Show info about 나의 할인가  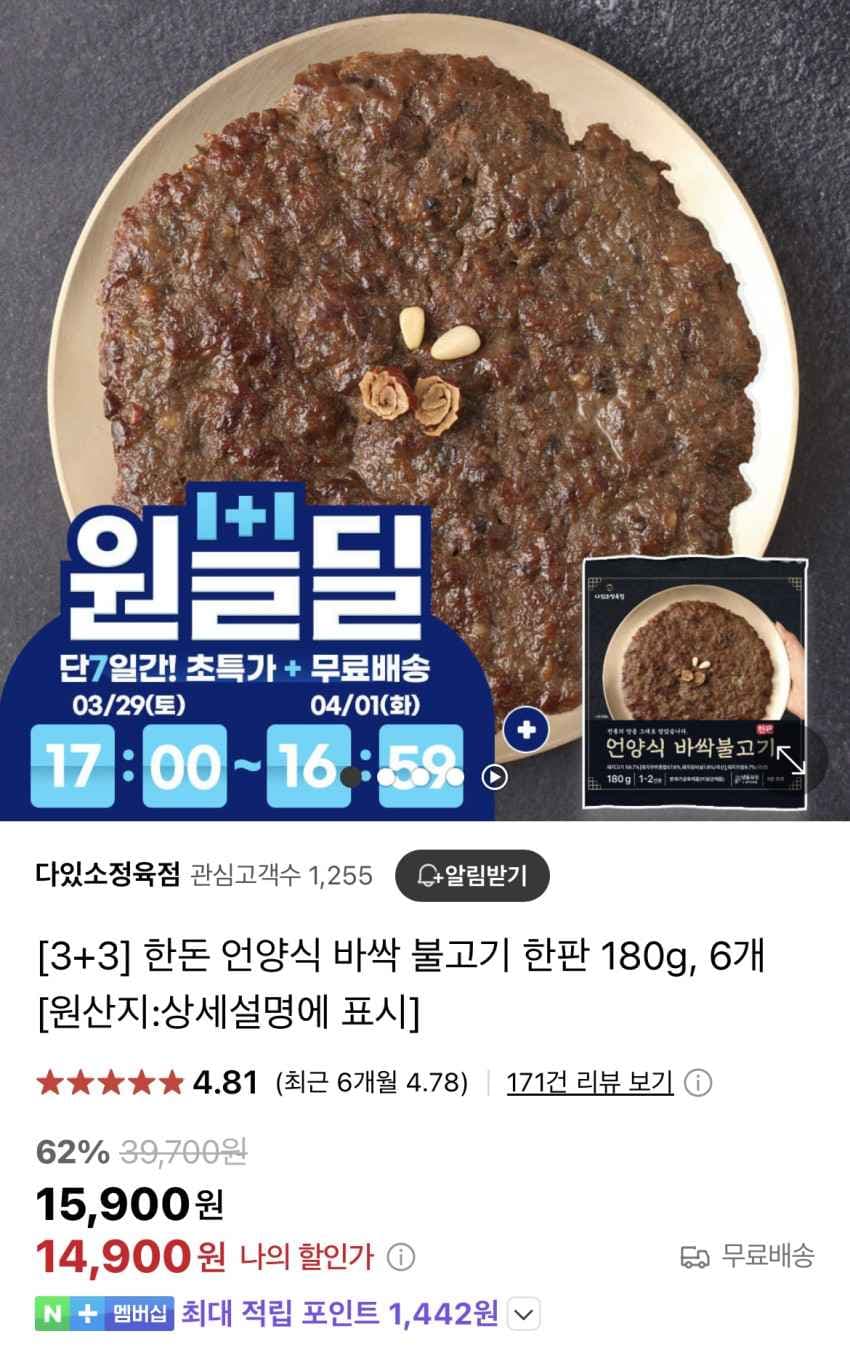(x=400, y=1257)
